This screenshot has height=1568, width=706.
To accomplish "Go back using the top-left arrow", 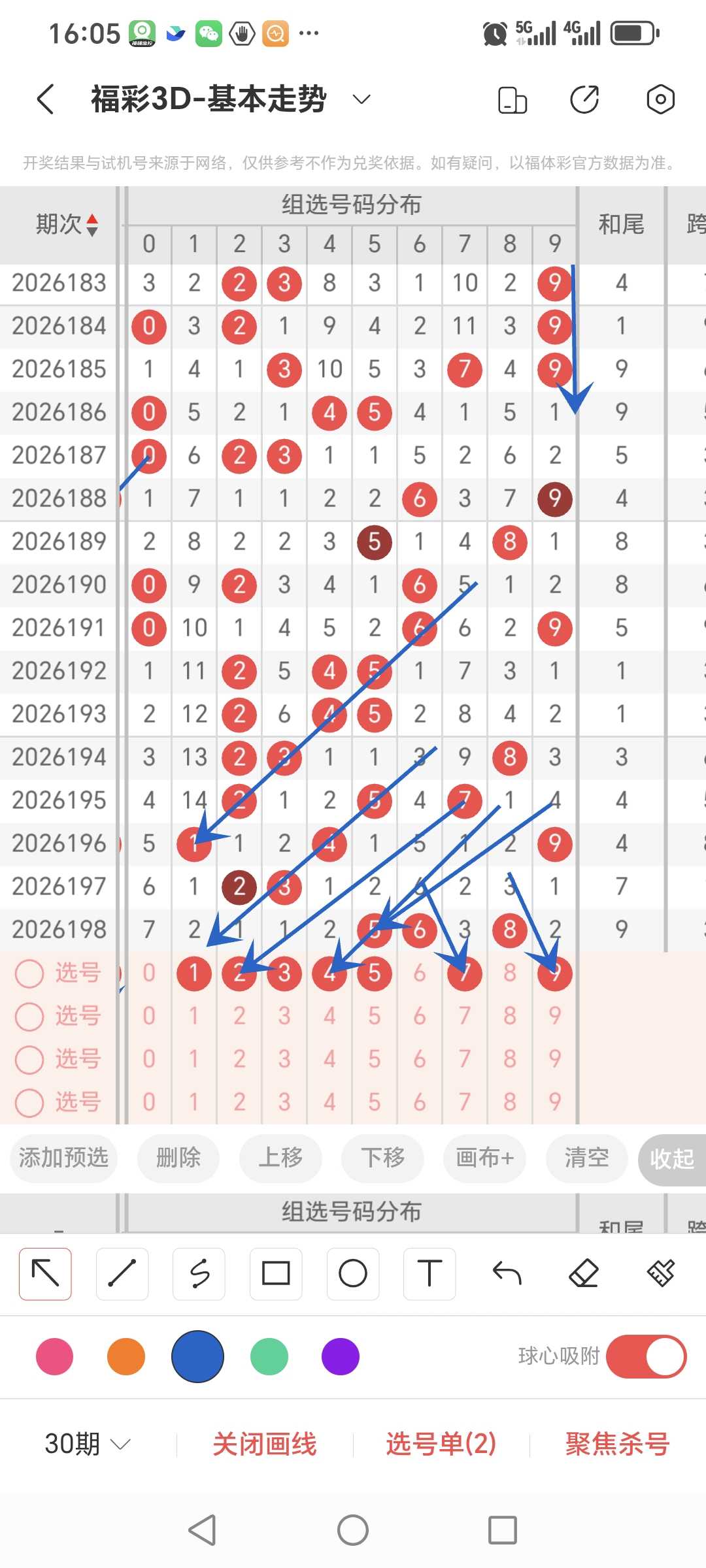I will 46,99.
